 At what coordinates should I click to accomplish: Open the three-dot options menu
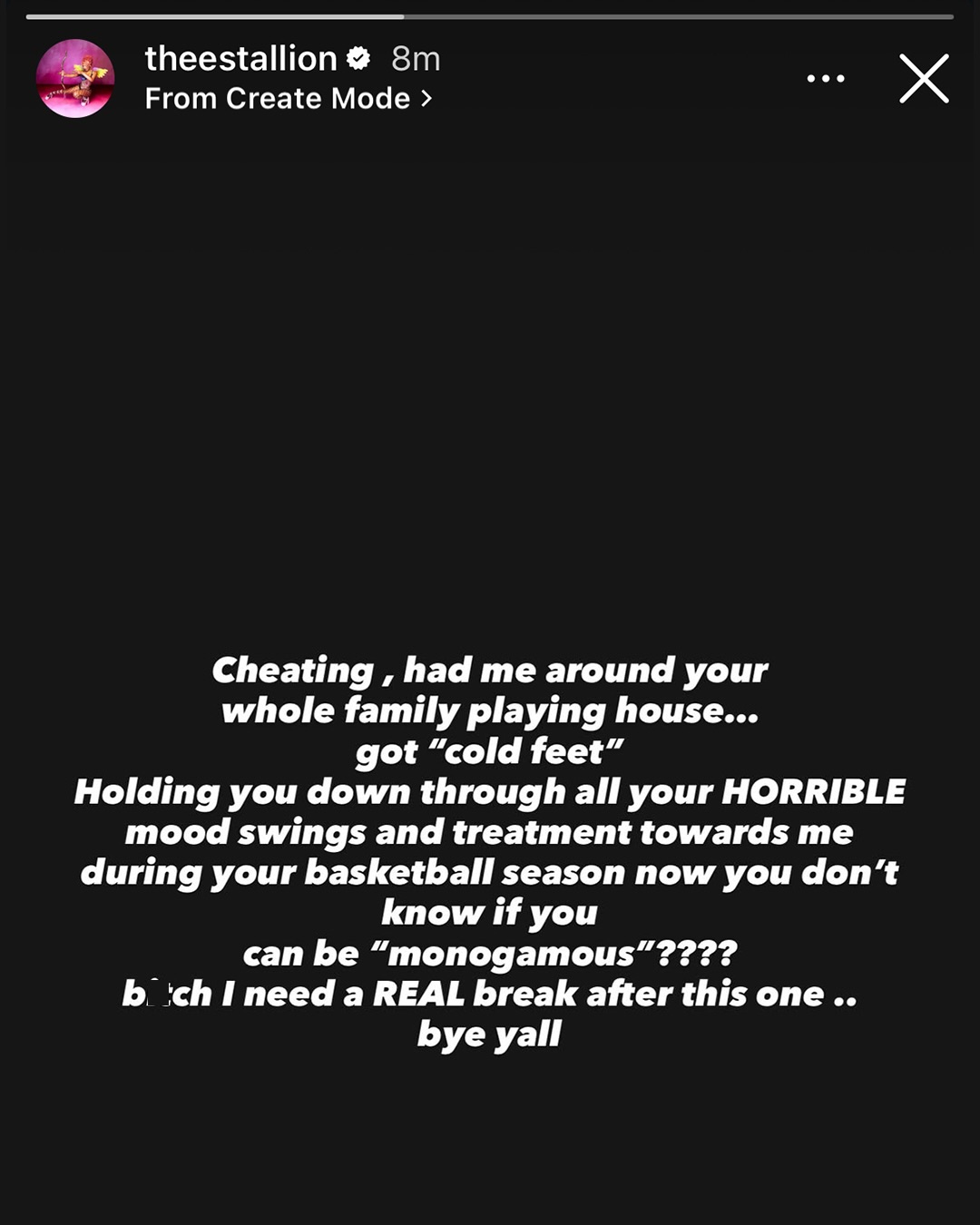826,79
